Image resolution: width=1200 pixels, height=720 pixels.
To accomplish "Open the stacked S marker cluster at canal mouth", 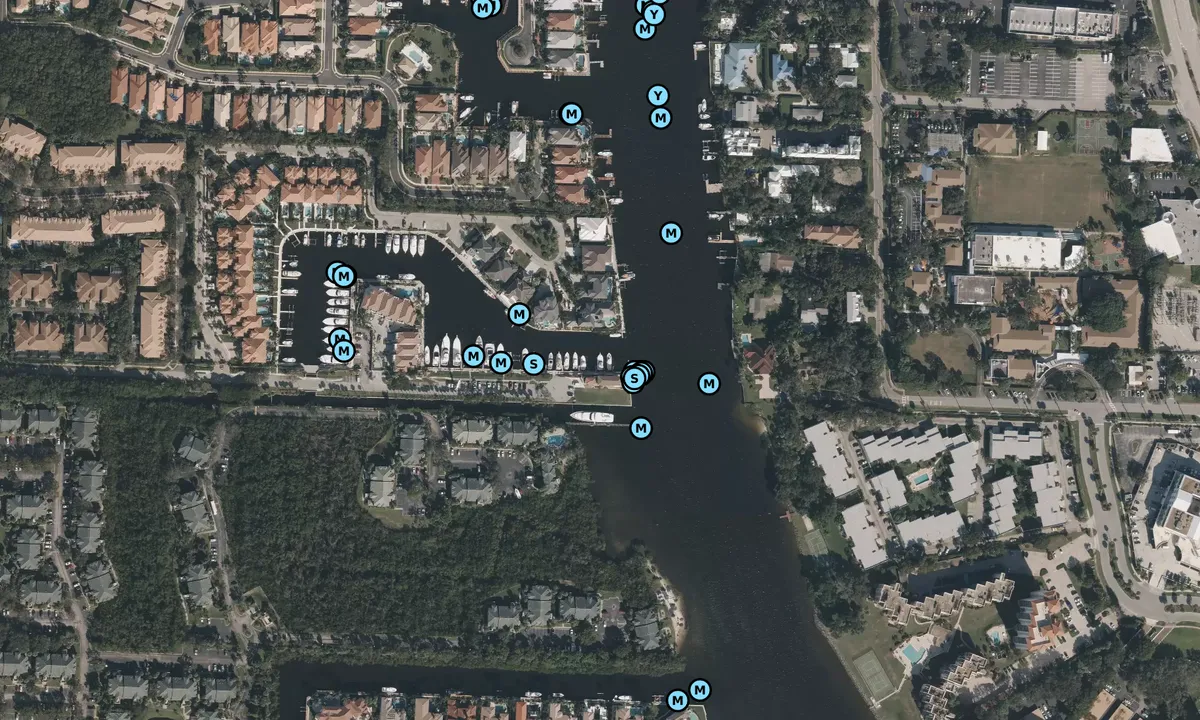I will click(x=634, y=379).
